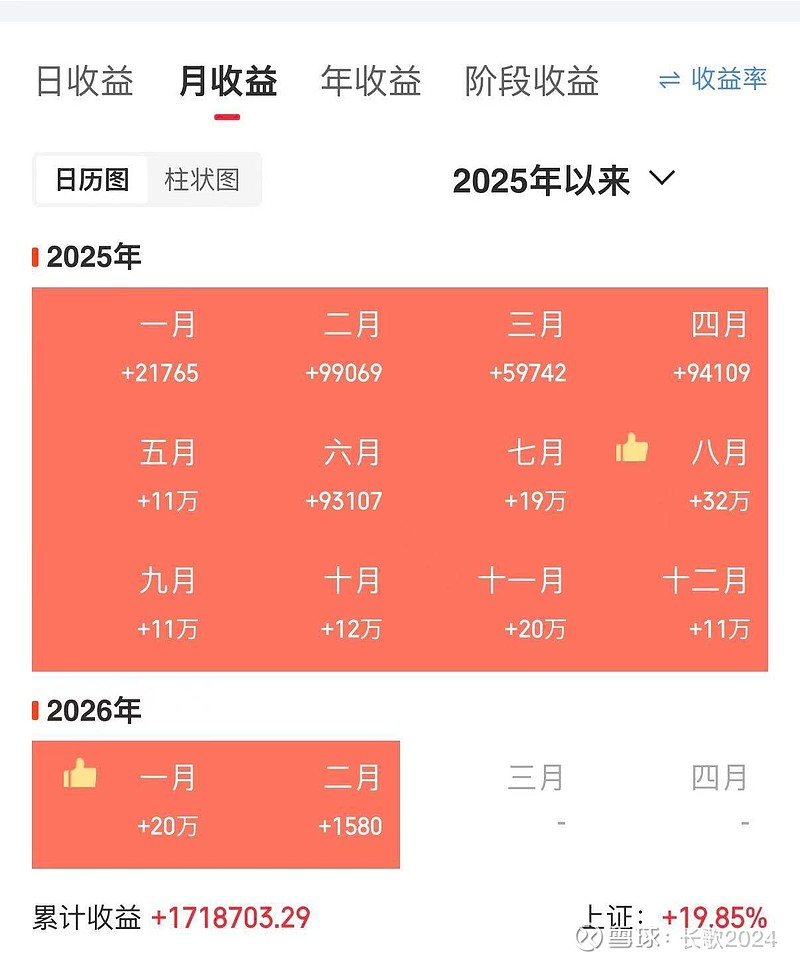Select the 二月 +99069 cell
The height and width of the screenshot is (963, 800).
coord(347,347)
